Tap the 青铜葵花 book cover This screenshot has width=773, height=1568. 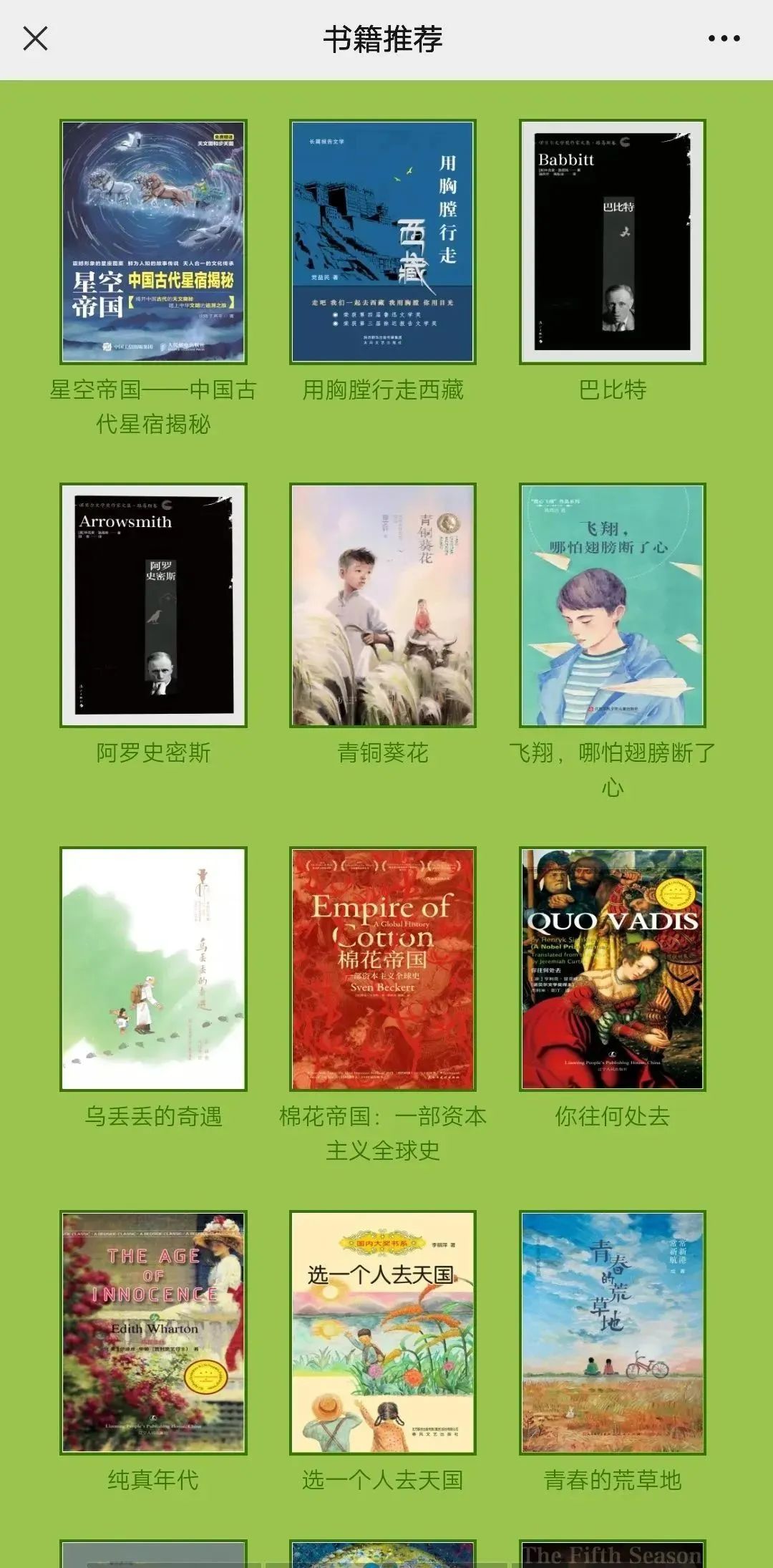(383, 605)
